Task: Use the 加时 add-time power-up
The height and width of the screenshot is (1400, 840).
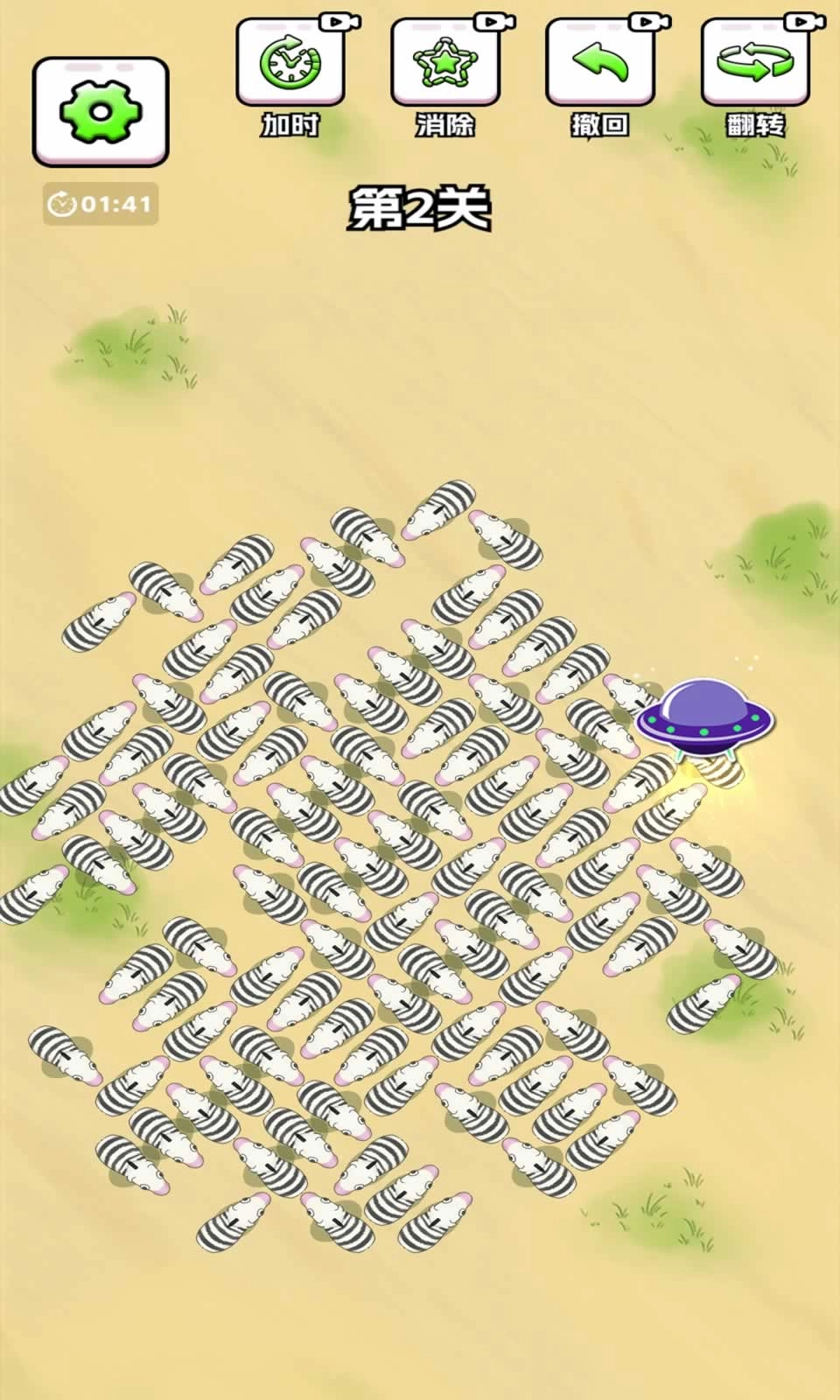Action: click(290, 65)
